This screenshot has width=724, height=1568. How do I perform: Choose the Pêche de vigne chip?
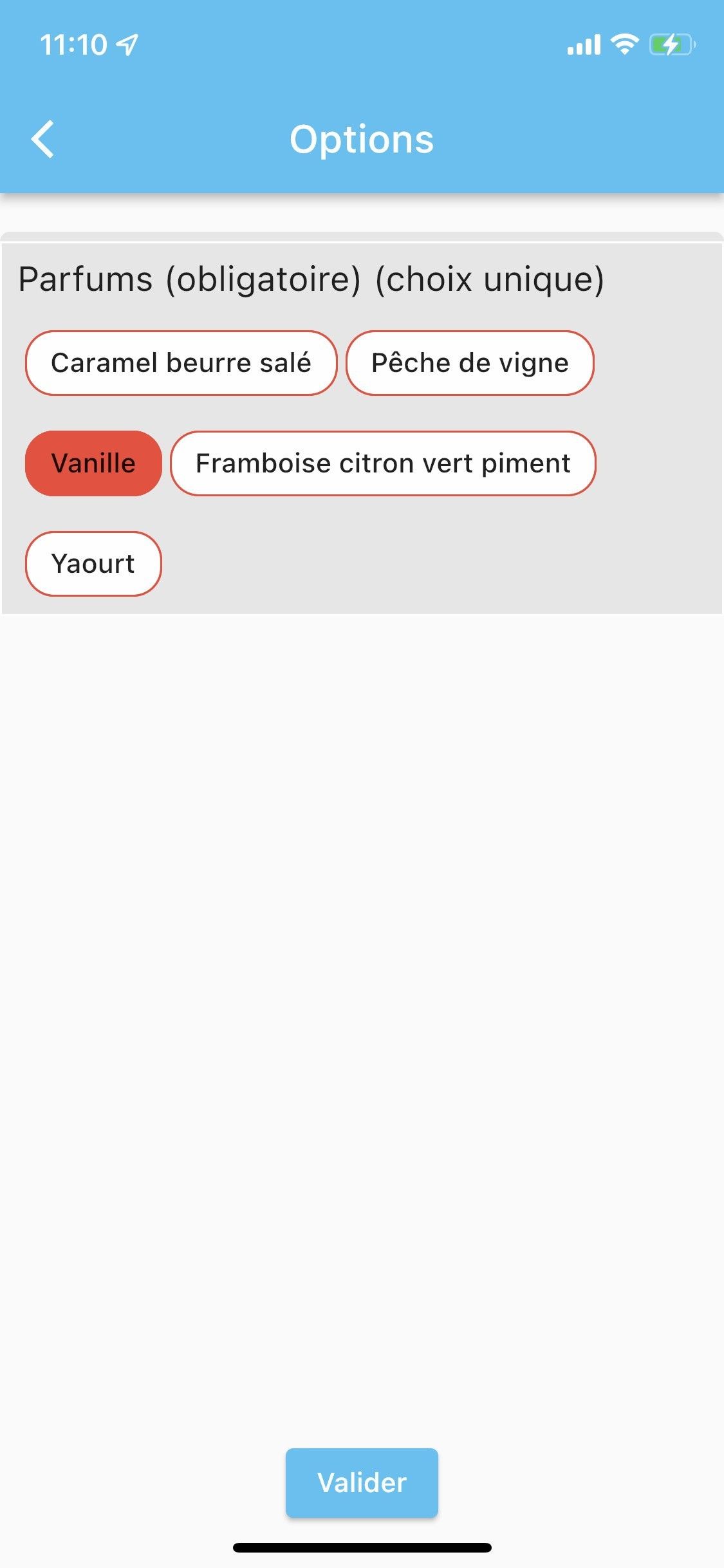coord(470,363)
